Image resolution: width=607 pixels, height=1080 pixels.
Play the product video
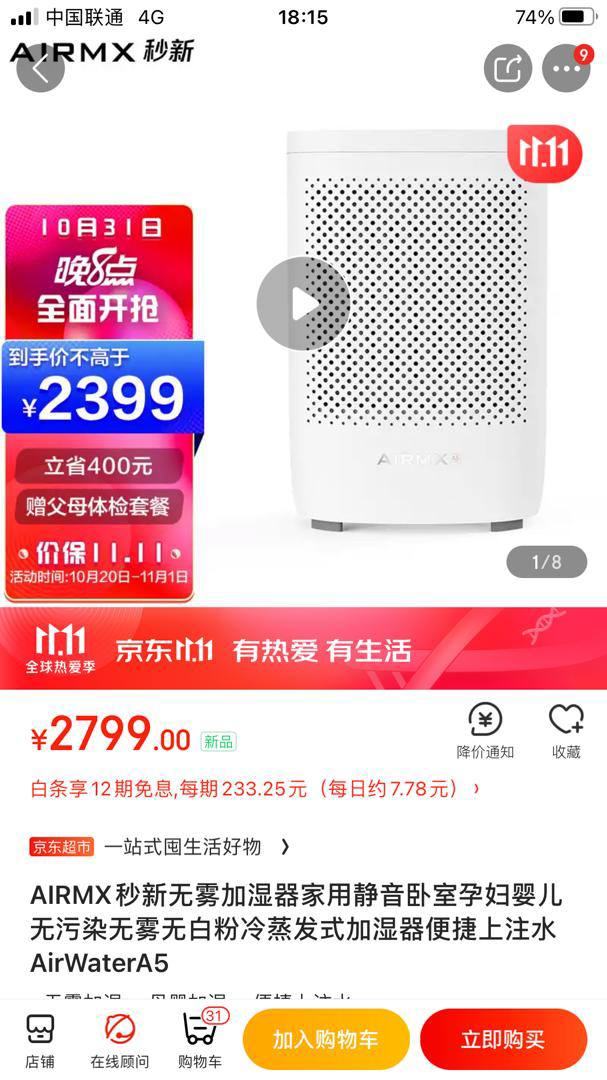click(303, 304)
